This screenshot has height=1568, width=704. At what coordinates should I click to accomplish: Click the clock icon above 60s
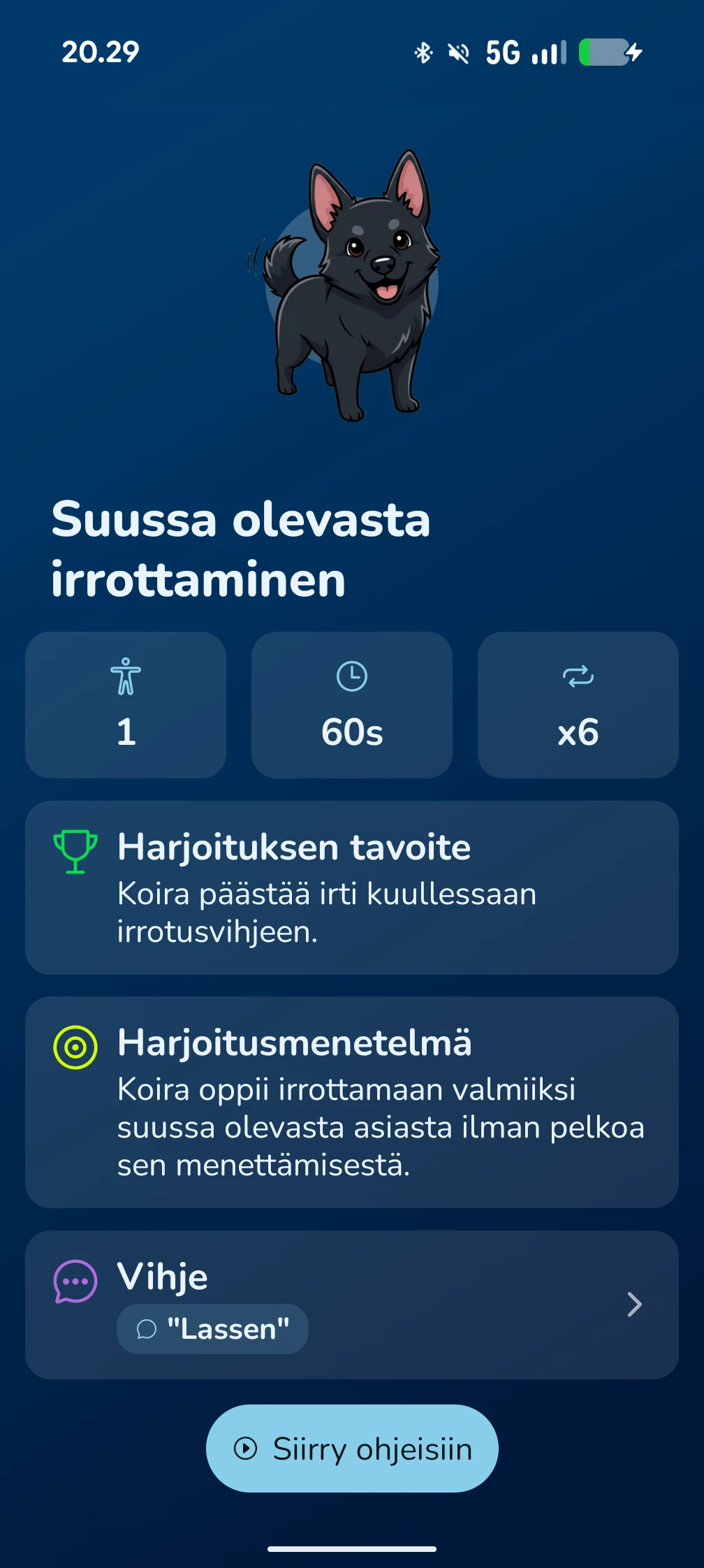(x=351, y=674)
